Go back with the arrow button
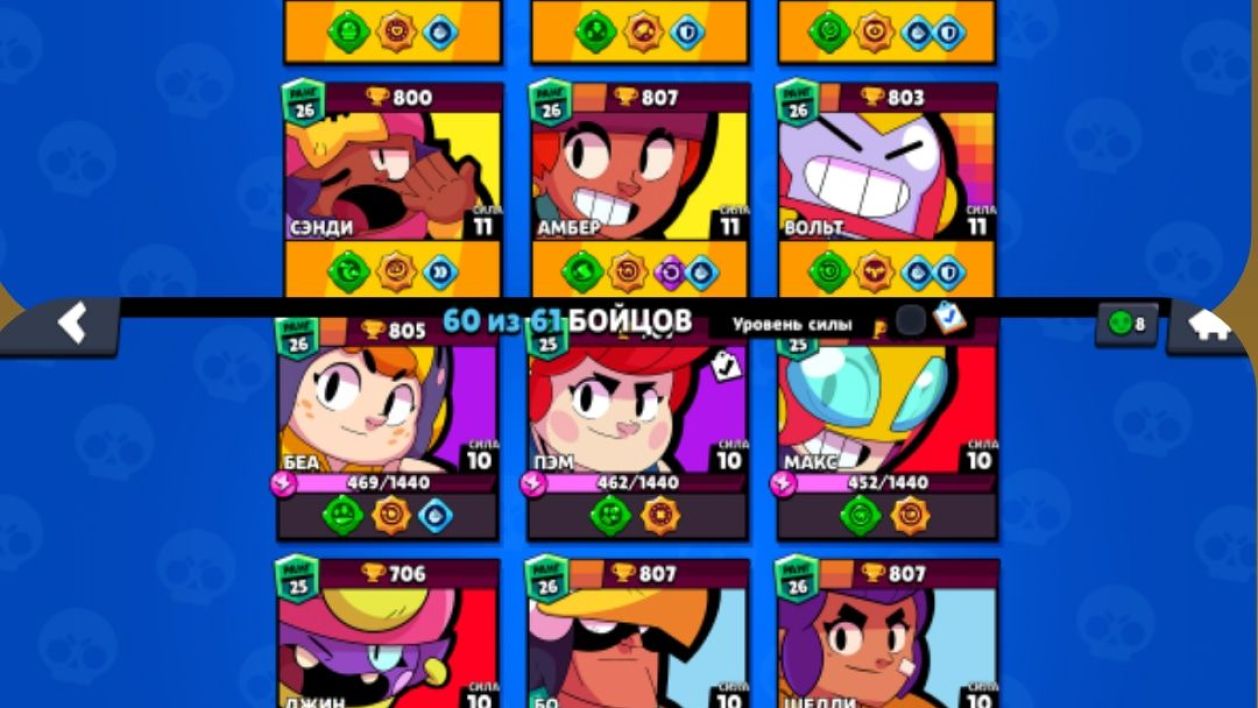1258x708 pixels. (x=72, y=325)
